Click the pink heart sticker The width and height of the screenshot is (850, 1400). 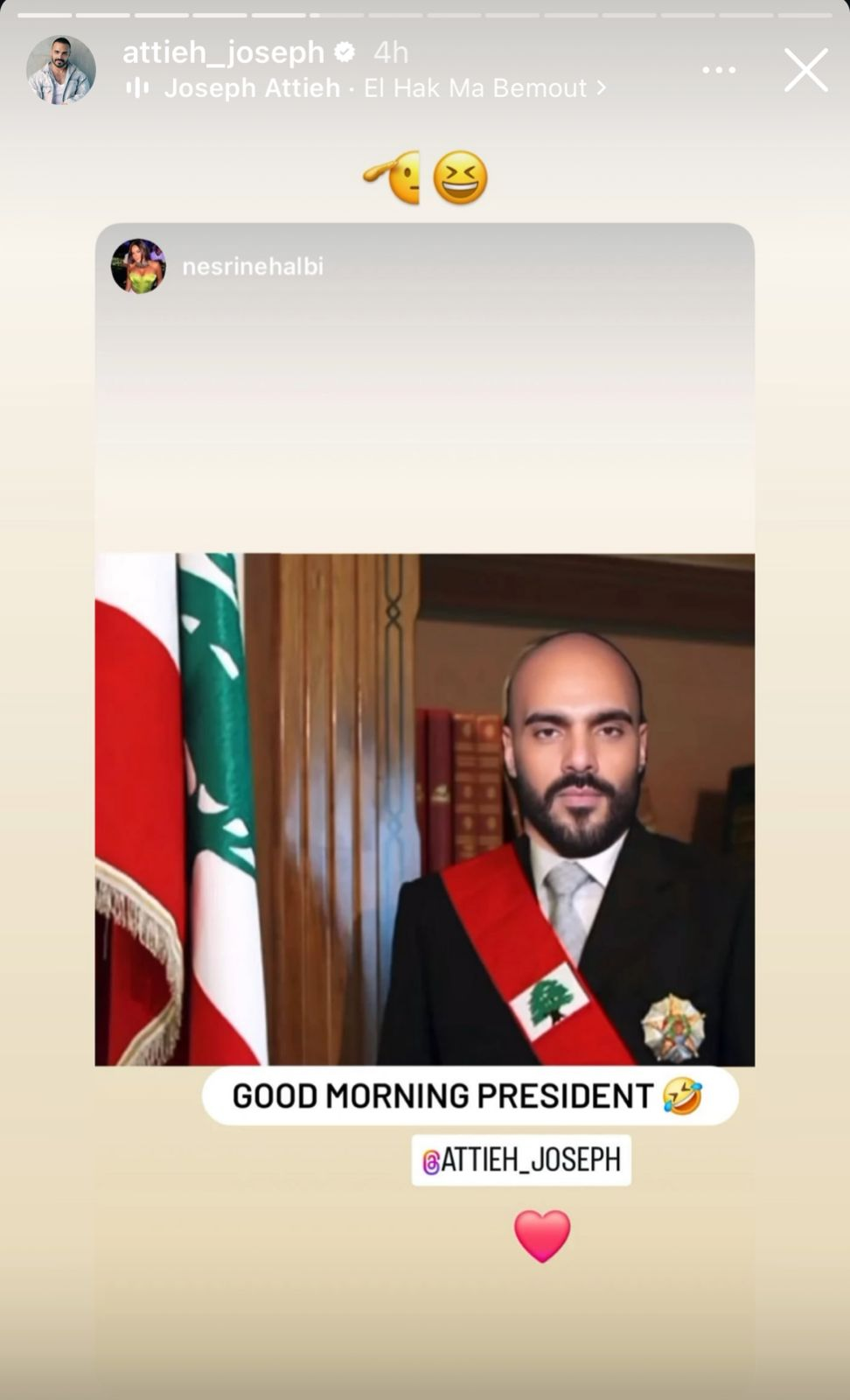[x=542, y=1235]
